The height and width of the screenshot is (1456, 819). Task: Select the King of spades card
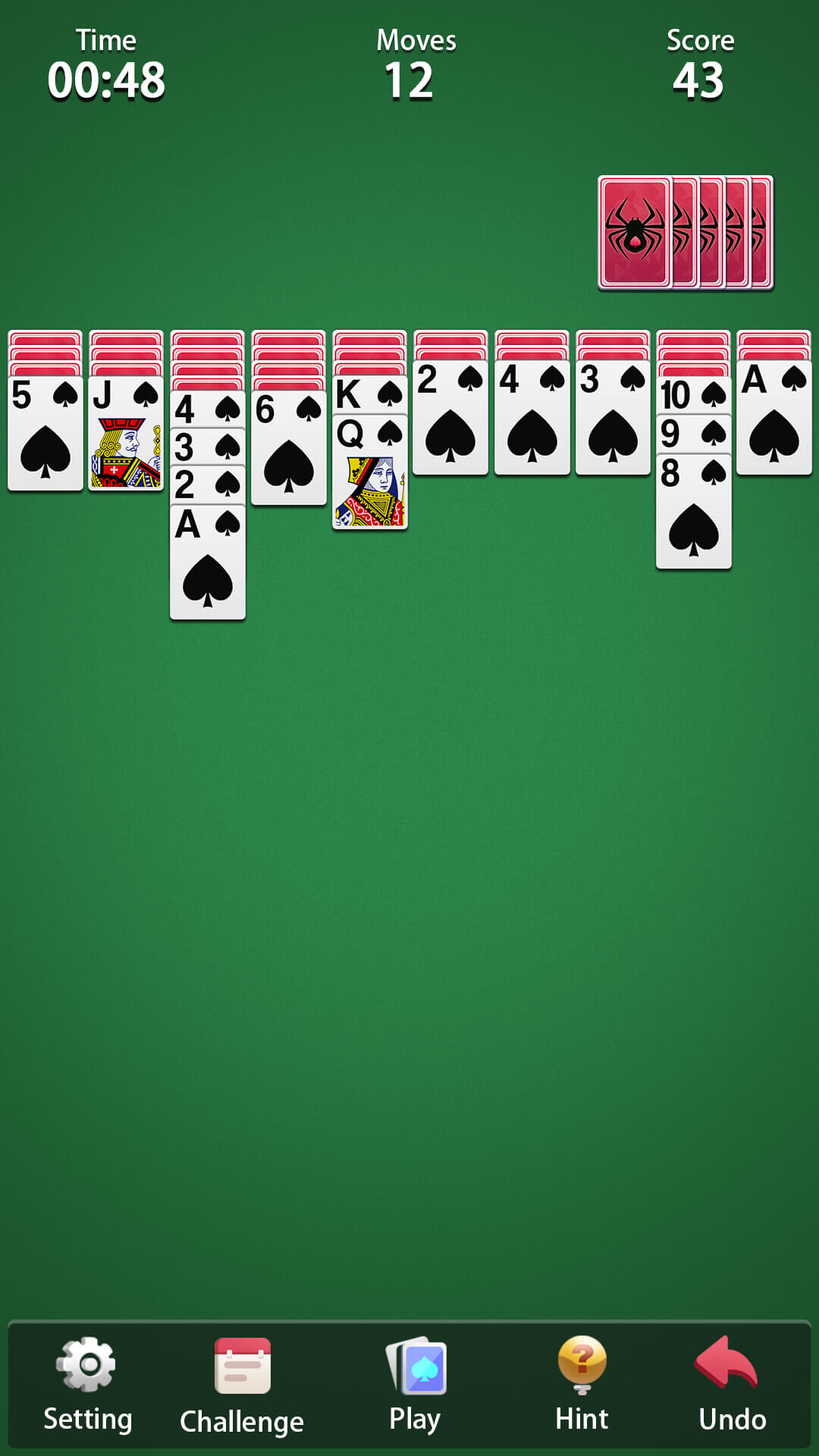369,394
